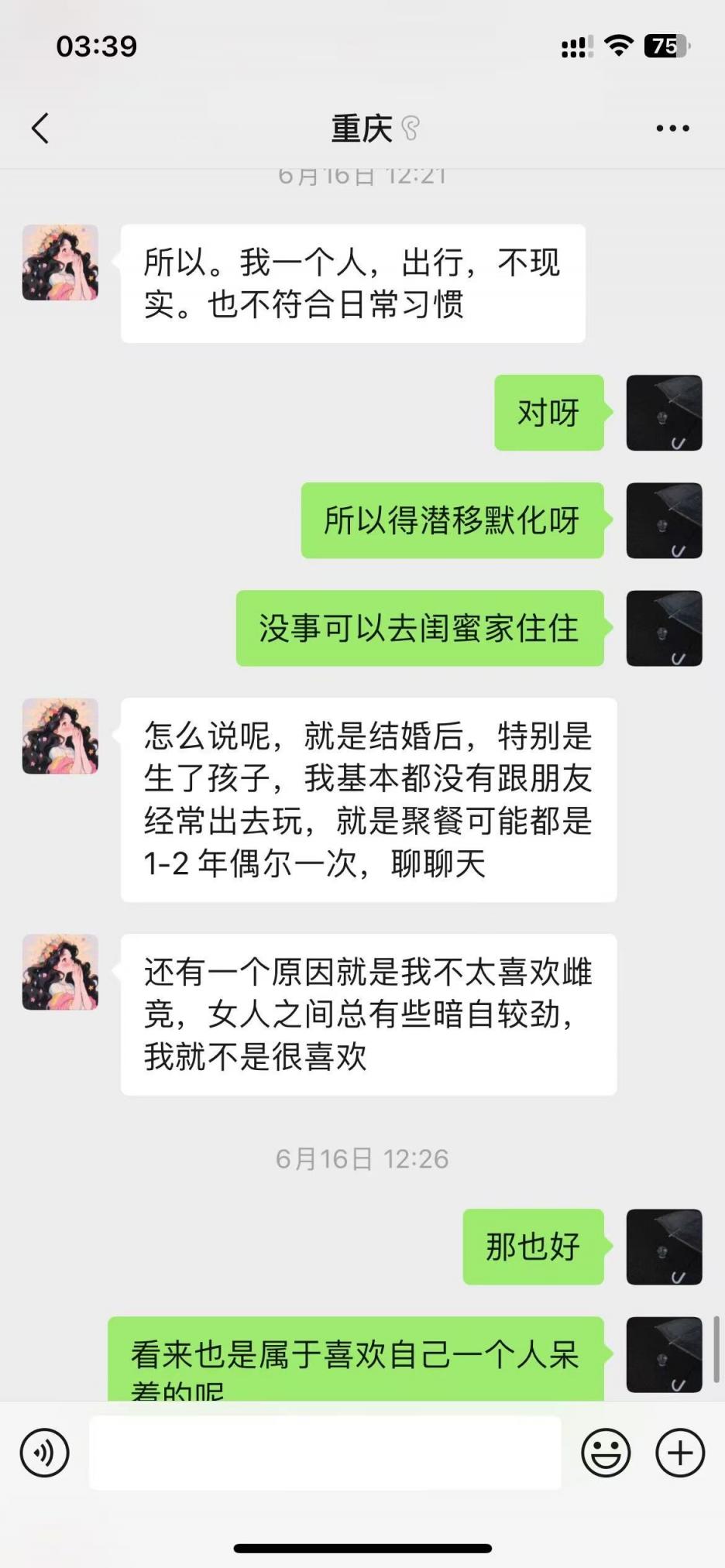Focus the message text input field
The image size is (725, 1568).
(x=325, y=1453)
